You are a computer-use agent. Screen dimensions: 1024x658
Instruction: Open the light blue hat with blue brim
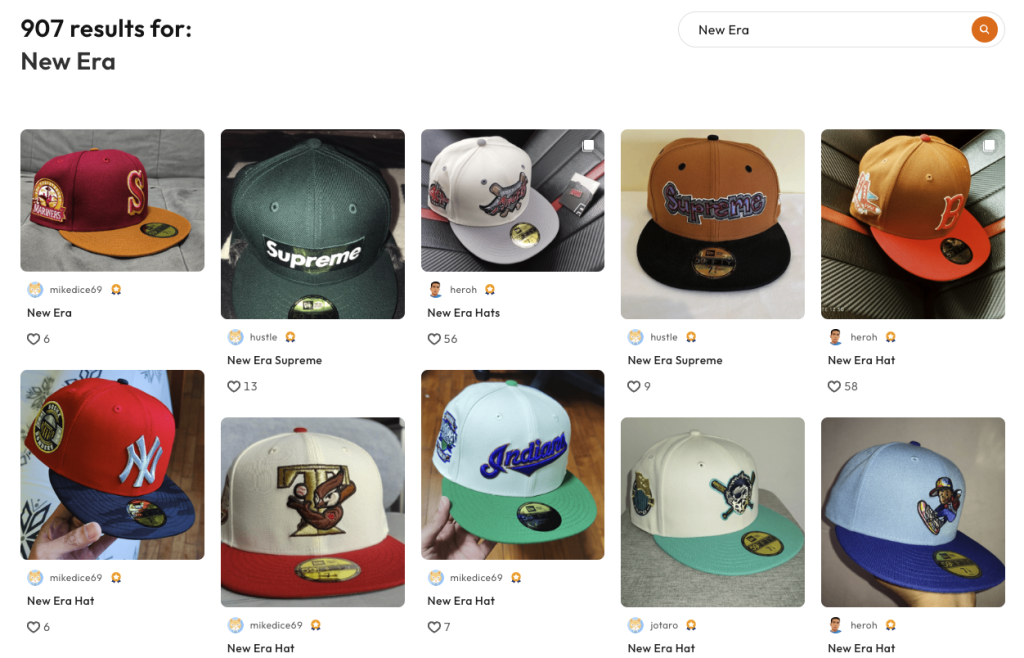coord(912,512)
